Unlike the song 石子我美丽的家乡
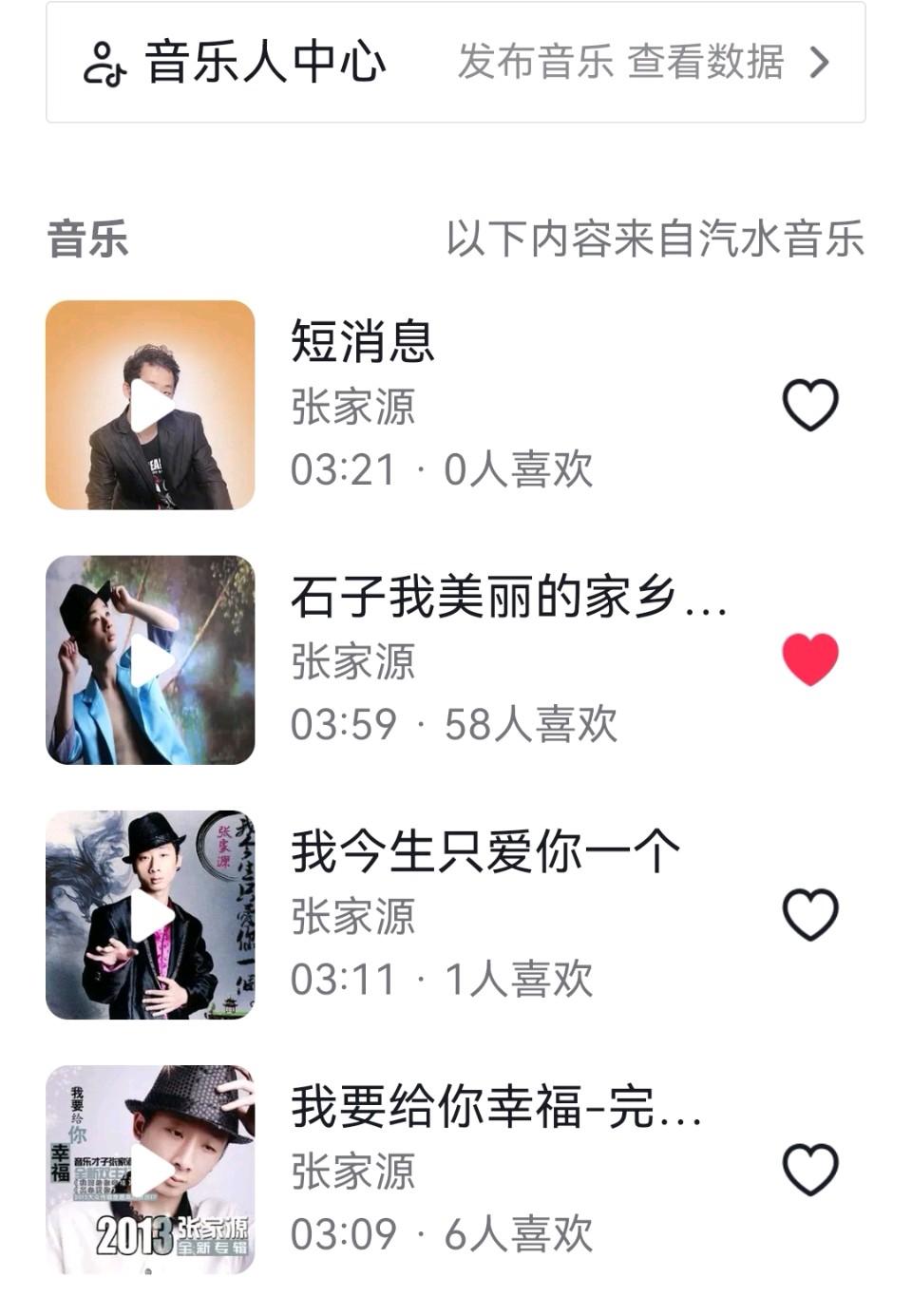Viewport: 912px width, 1316px height. pyautogui.click(x=809, y=659)
